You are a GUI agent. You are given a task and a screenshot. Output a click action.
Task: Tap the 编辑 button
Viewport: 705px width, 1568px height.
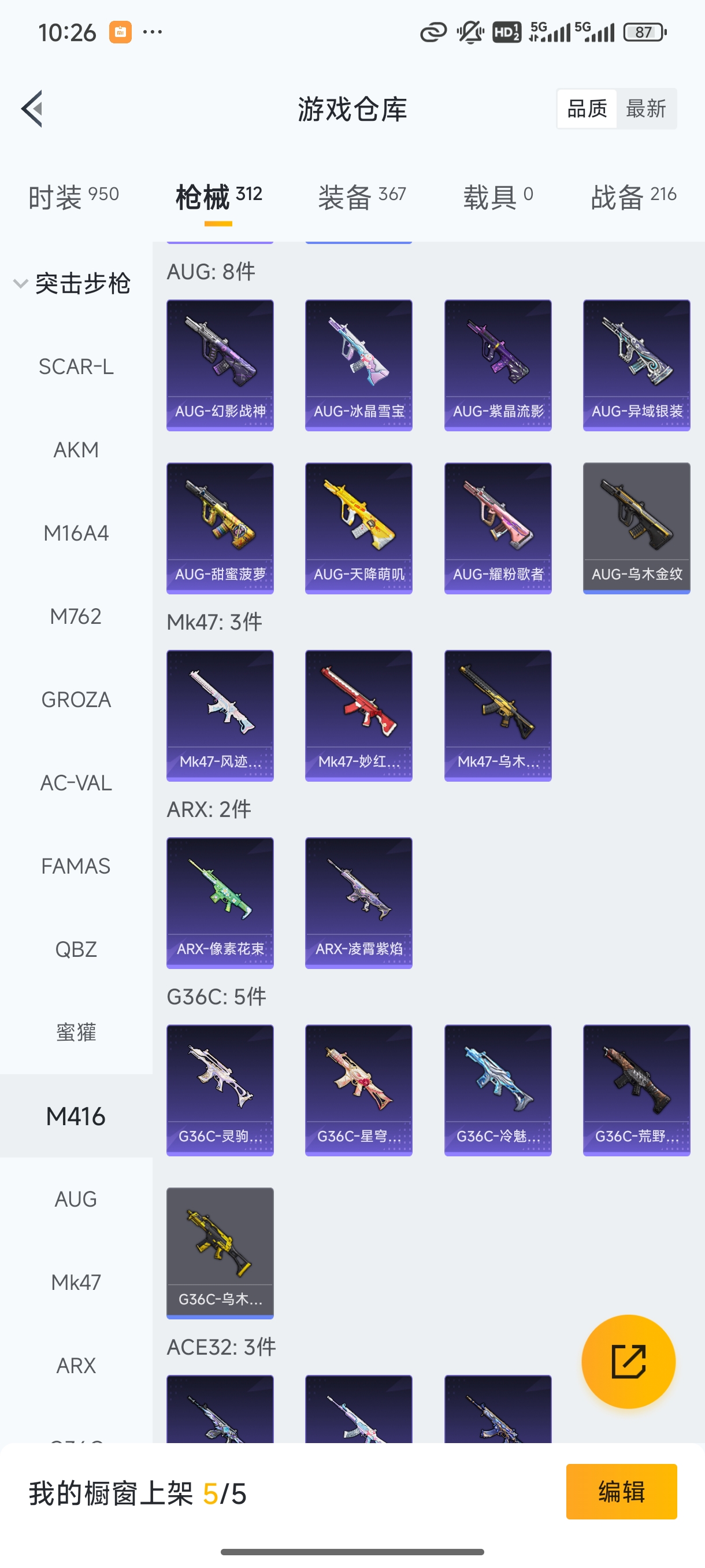pyautogui.click(x=621, y=1491)
